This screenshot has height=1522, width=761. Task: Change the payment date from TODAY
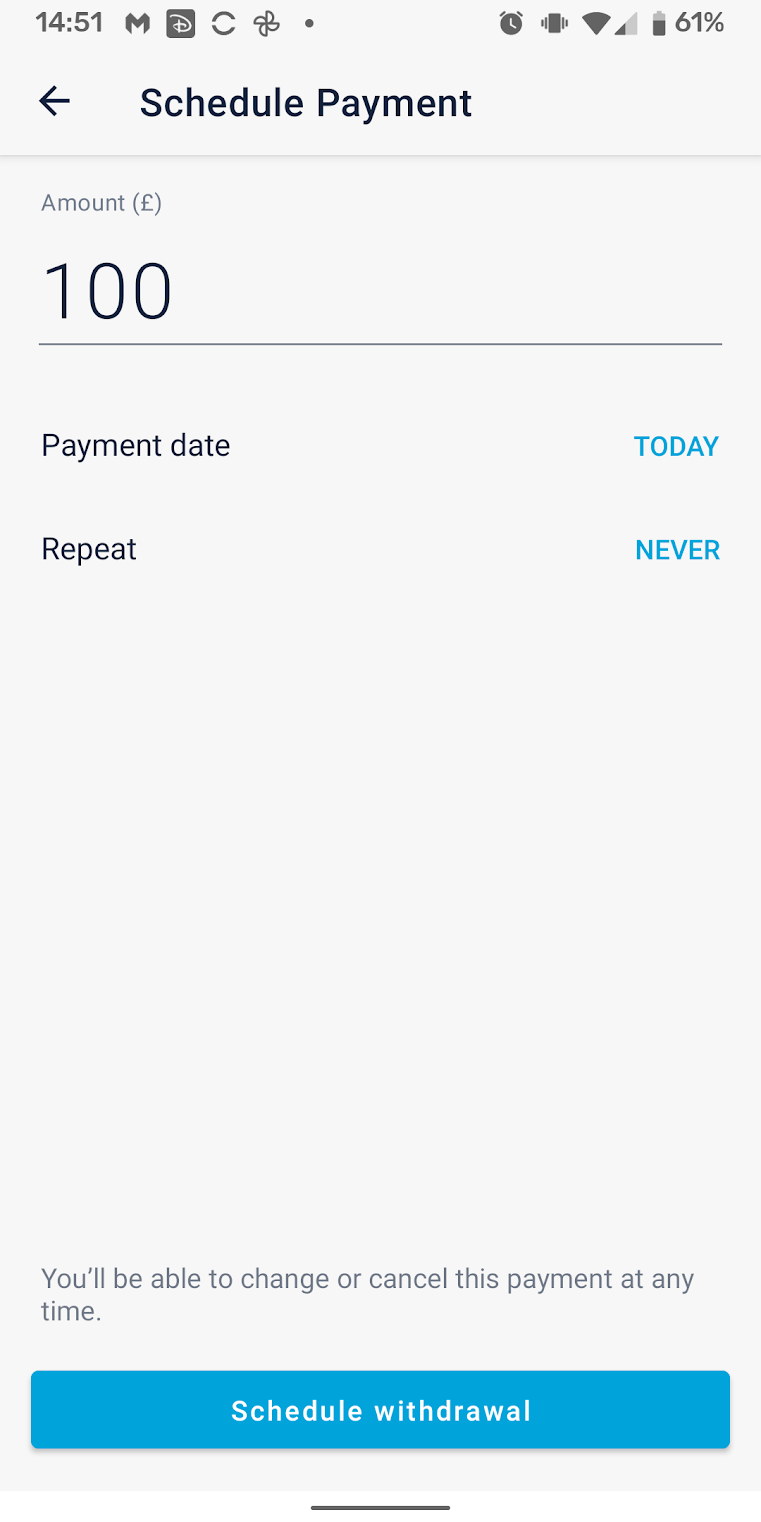click(675, 446)
